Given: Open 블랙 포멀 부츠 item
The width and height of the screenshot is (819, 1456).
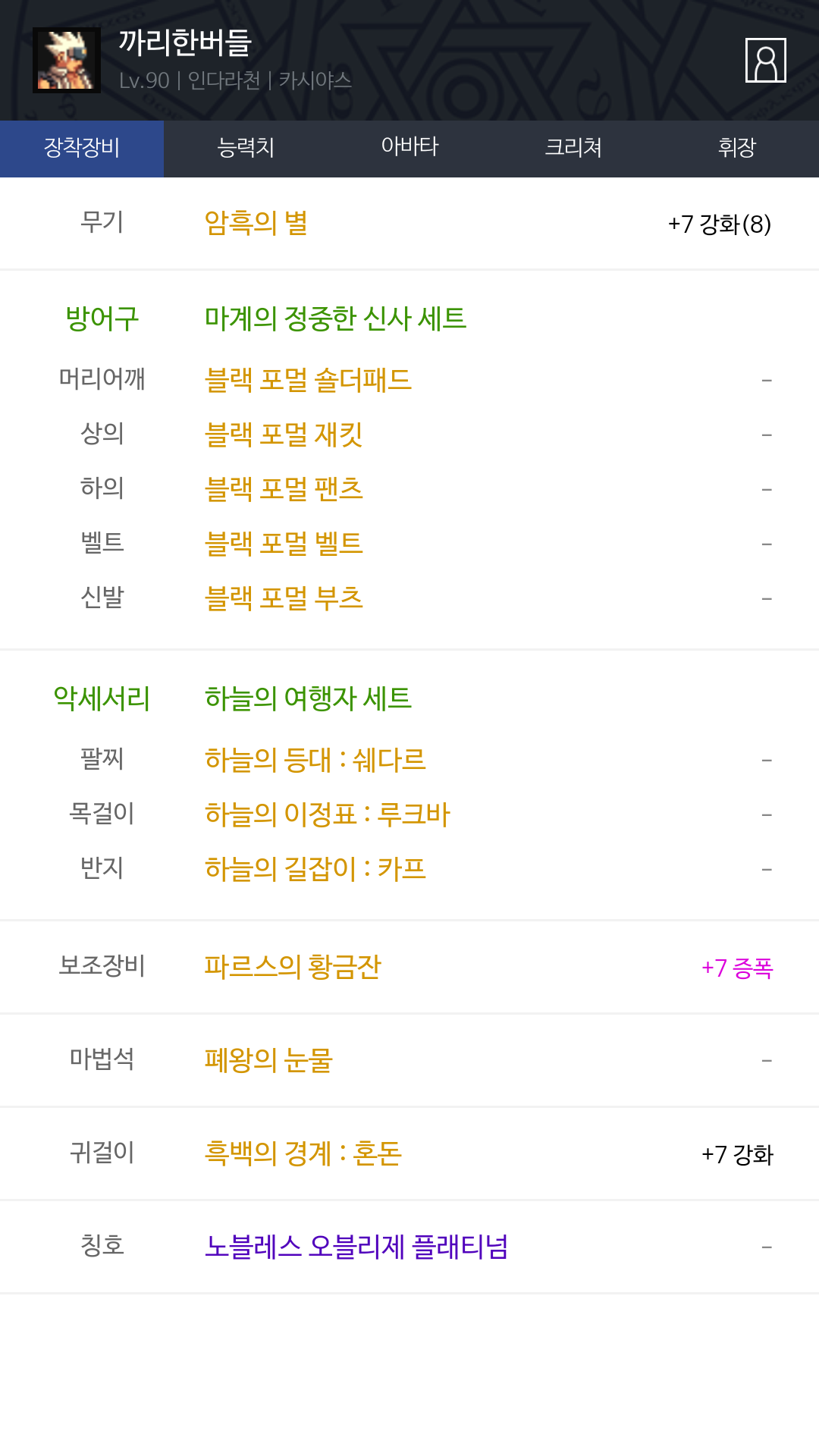Looking at the screenshot, I should point(284,598).
